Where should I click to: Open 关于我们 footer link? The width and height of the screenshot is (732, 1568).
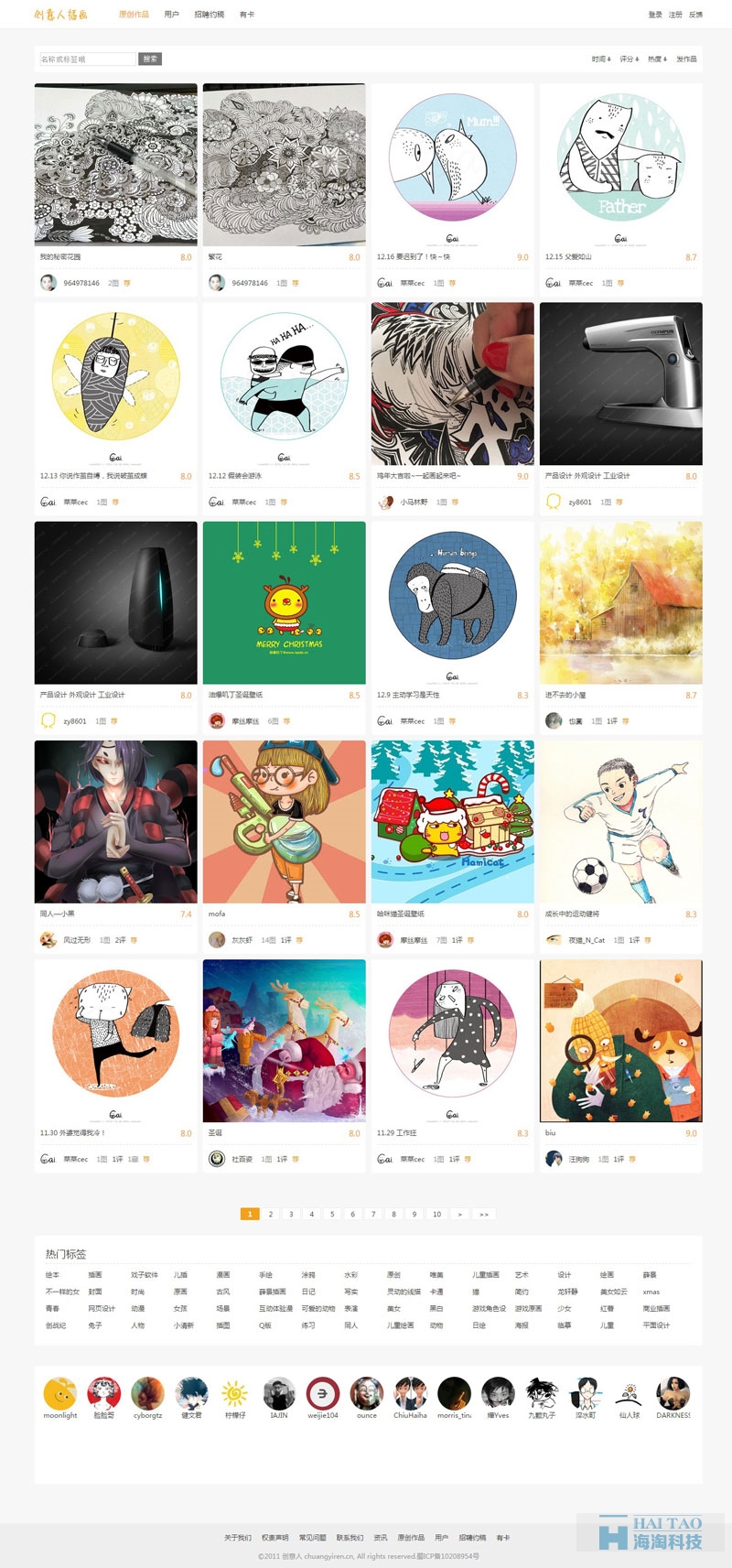[238, 1538]
